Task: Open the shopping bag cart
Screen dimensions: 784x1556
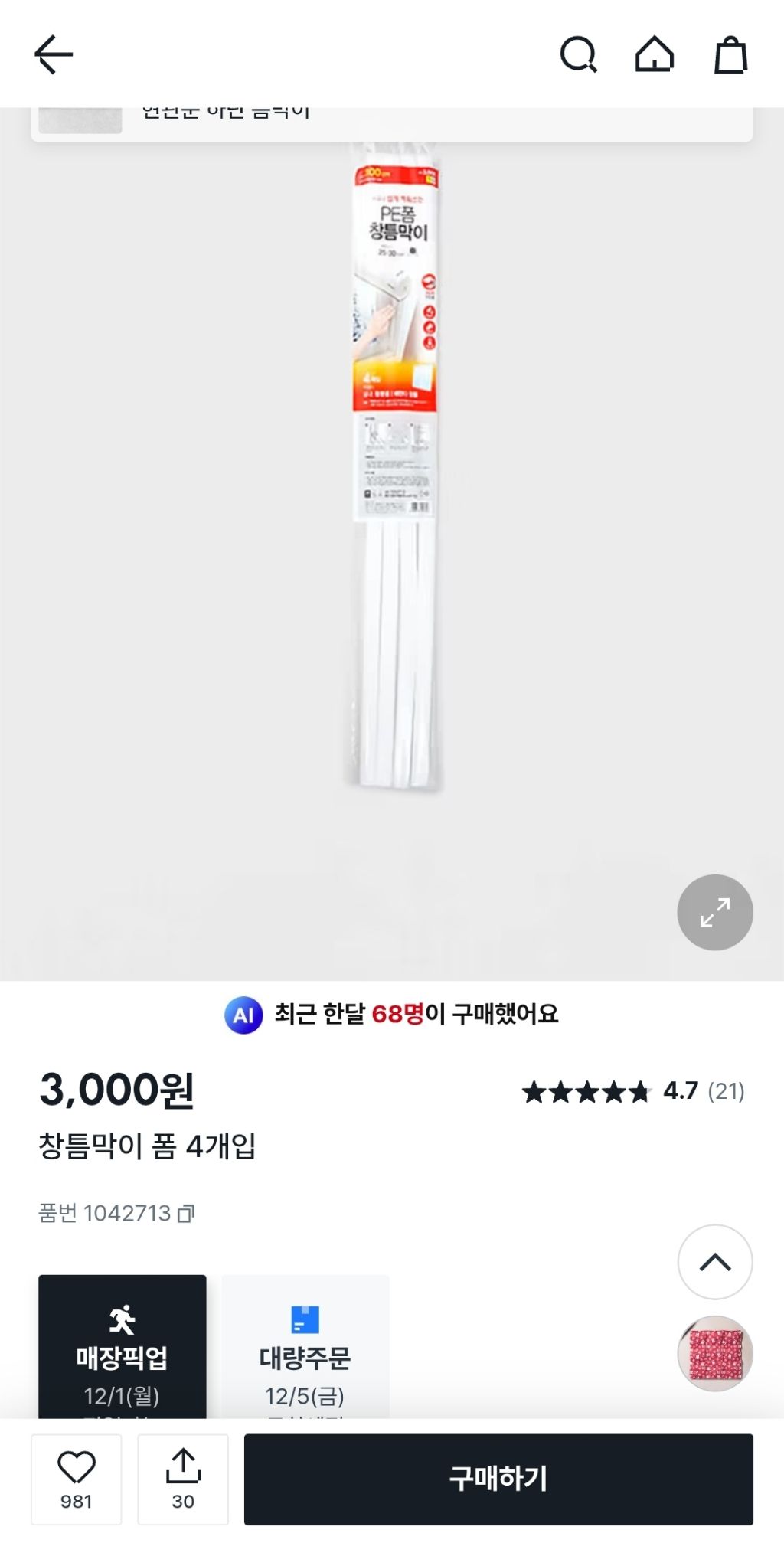Action: pos(730,54)
